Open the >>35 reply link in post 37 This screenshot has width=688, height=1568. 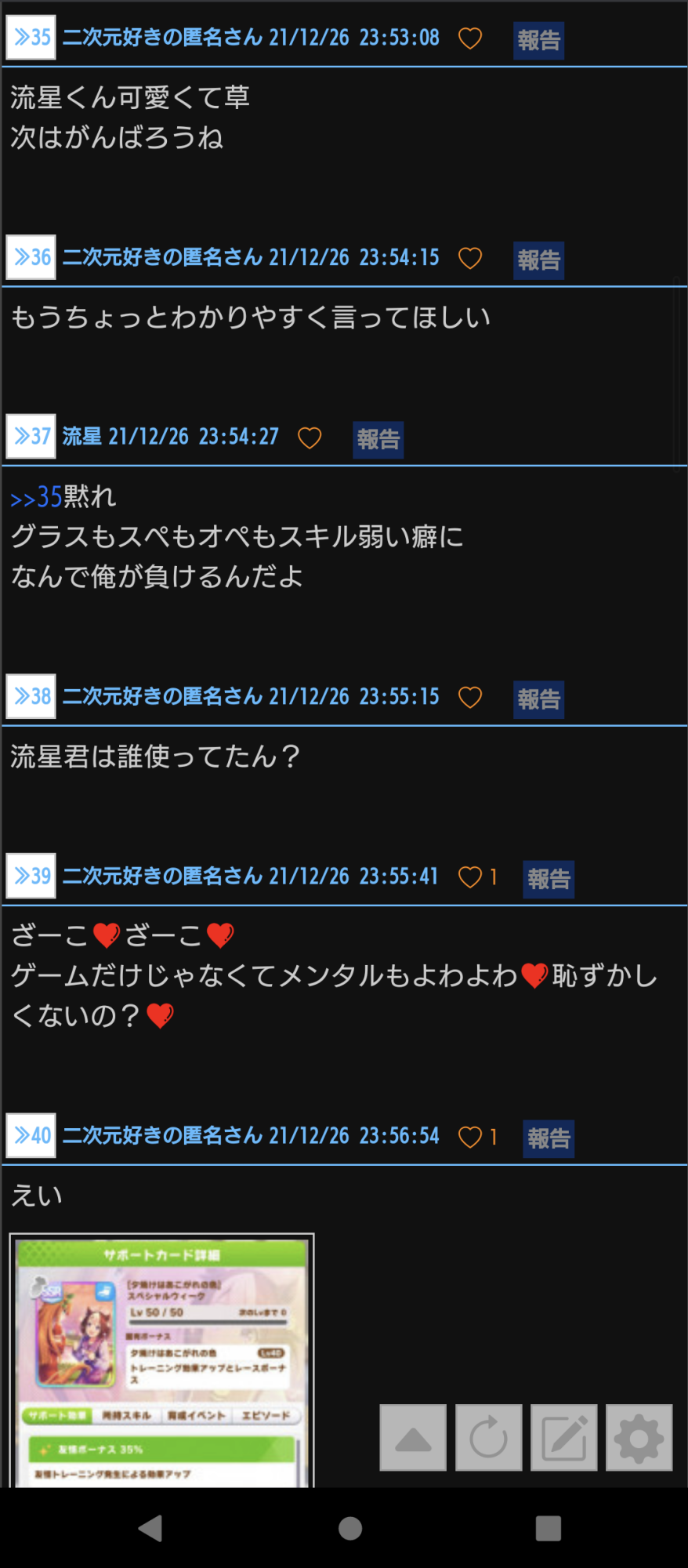36,497
